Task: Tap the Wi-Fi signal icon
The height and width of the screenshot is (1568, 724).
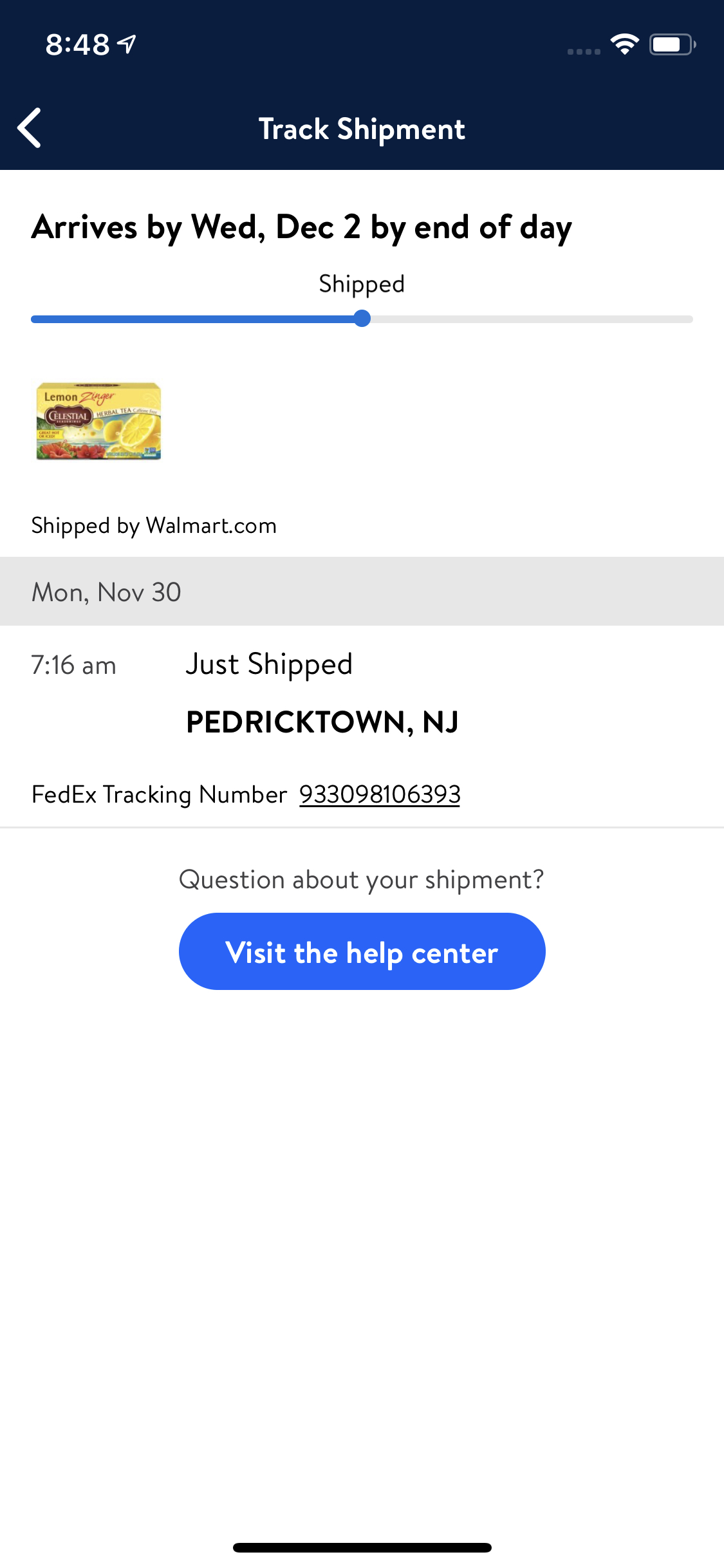Action: click(623, 42)
